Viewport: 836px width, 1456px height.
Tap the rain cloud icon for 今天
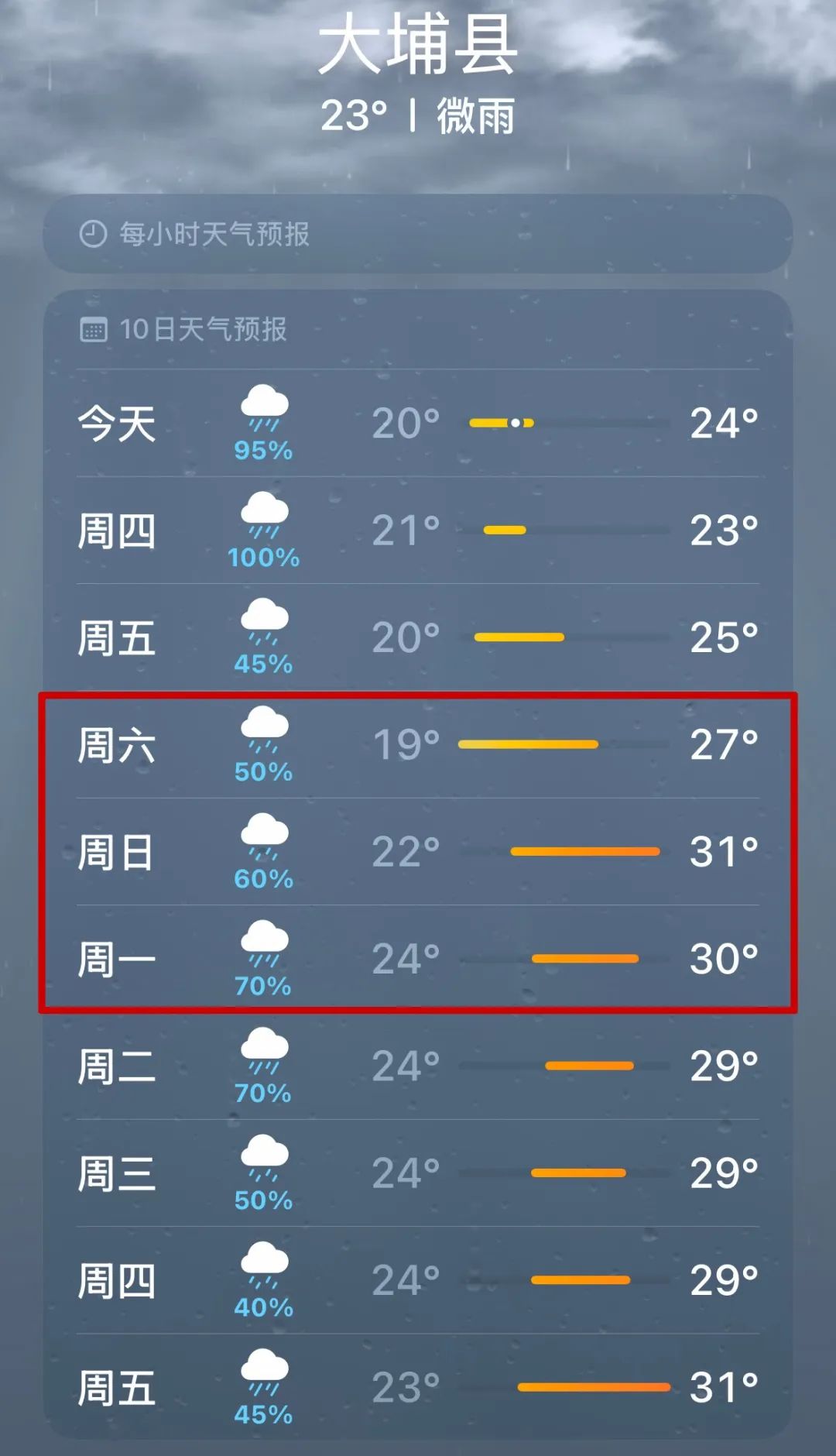[263, 407]
